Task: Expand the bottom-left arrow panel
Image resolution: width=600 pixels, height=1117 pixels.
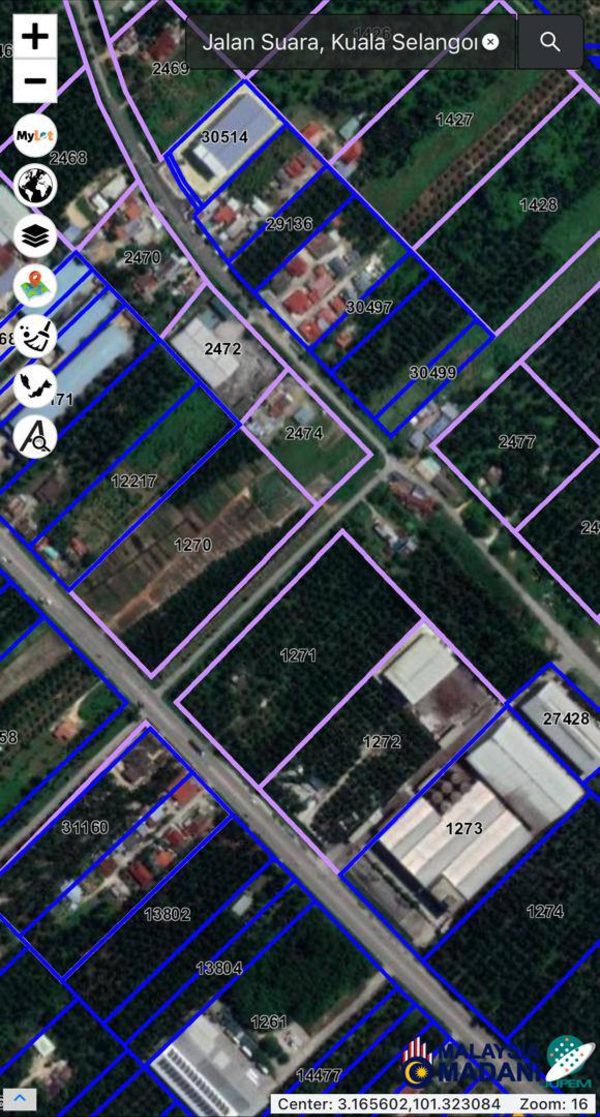Action: [19, 1100]
